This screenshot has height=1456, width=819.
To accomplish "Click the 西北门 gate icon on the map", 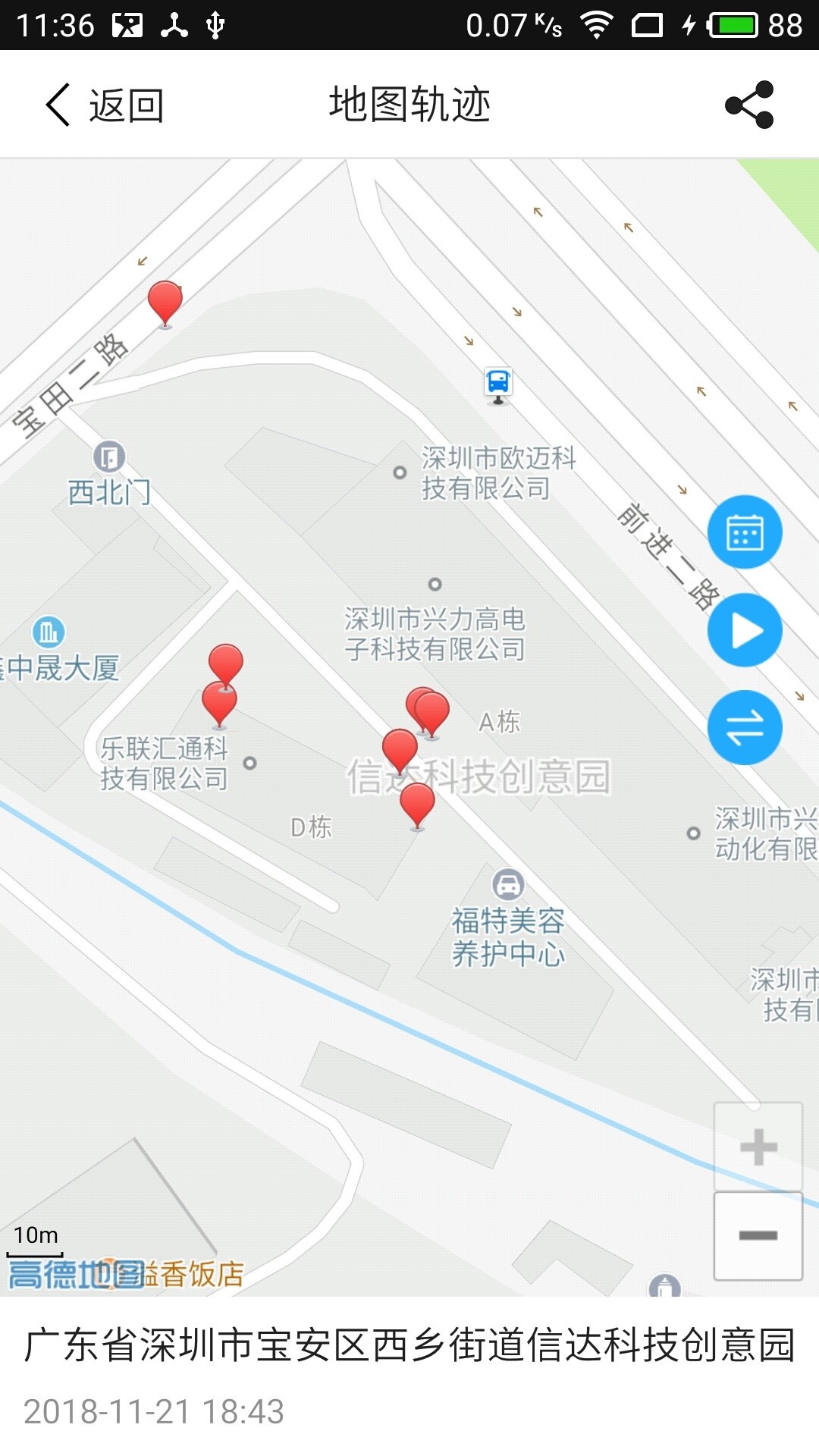I will tap(108, 455).
